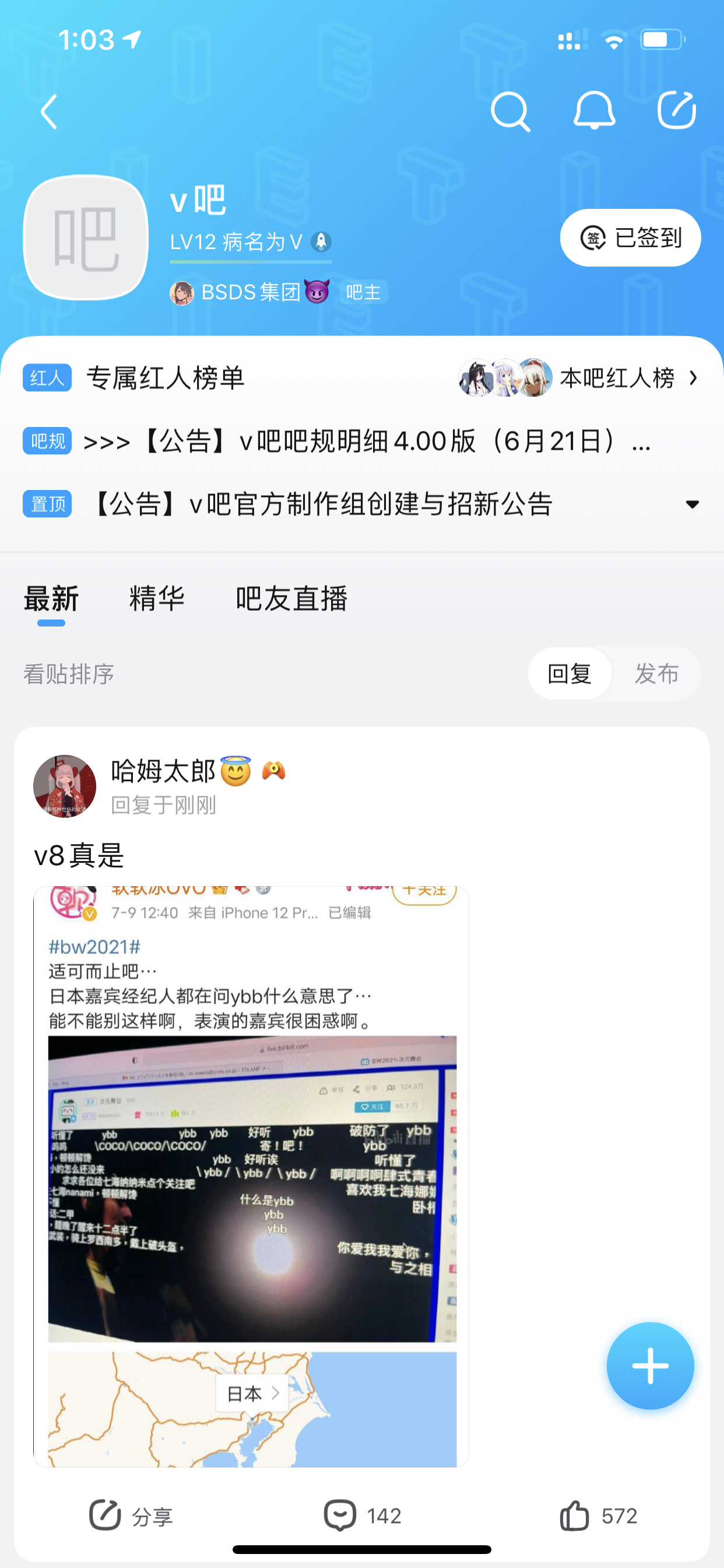Open the v吧 forum avatar
This screenshot has width=724, height=1568.
86,238
